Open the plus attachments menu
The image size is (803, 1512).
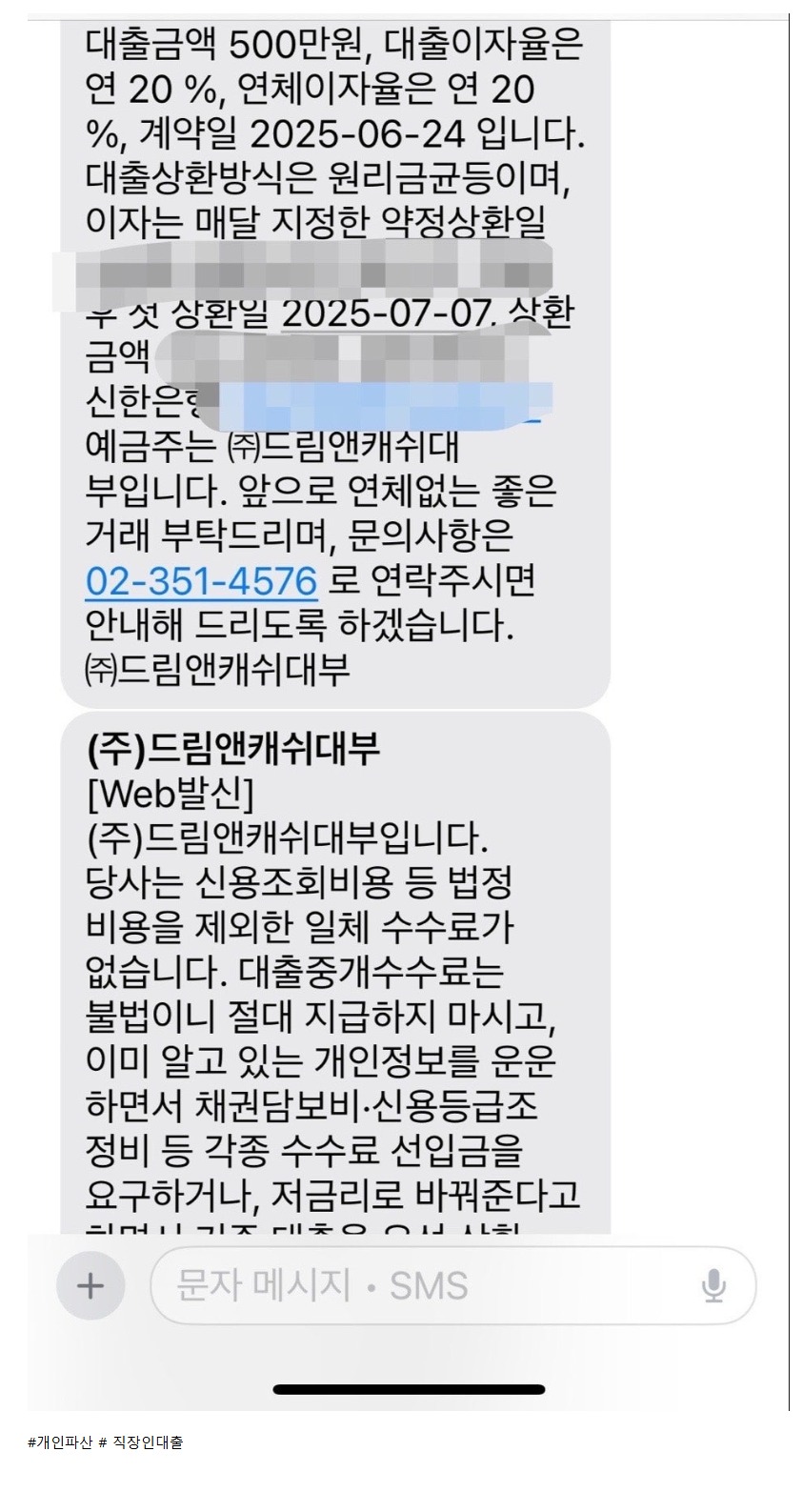tap(90, 1285)
